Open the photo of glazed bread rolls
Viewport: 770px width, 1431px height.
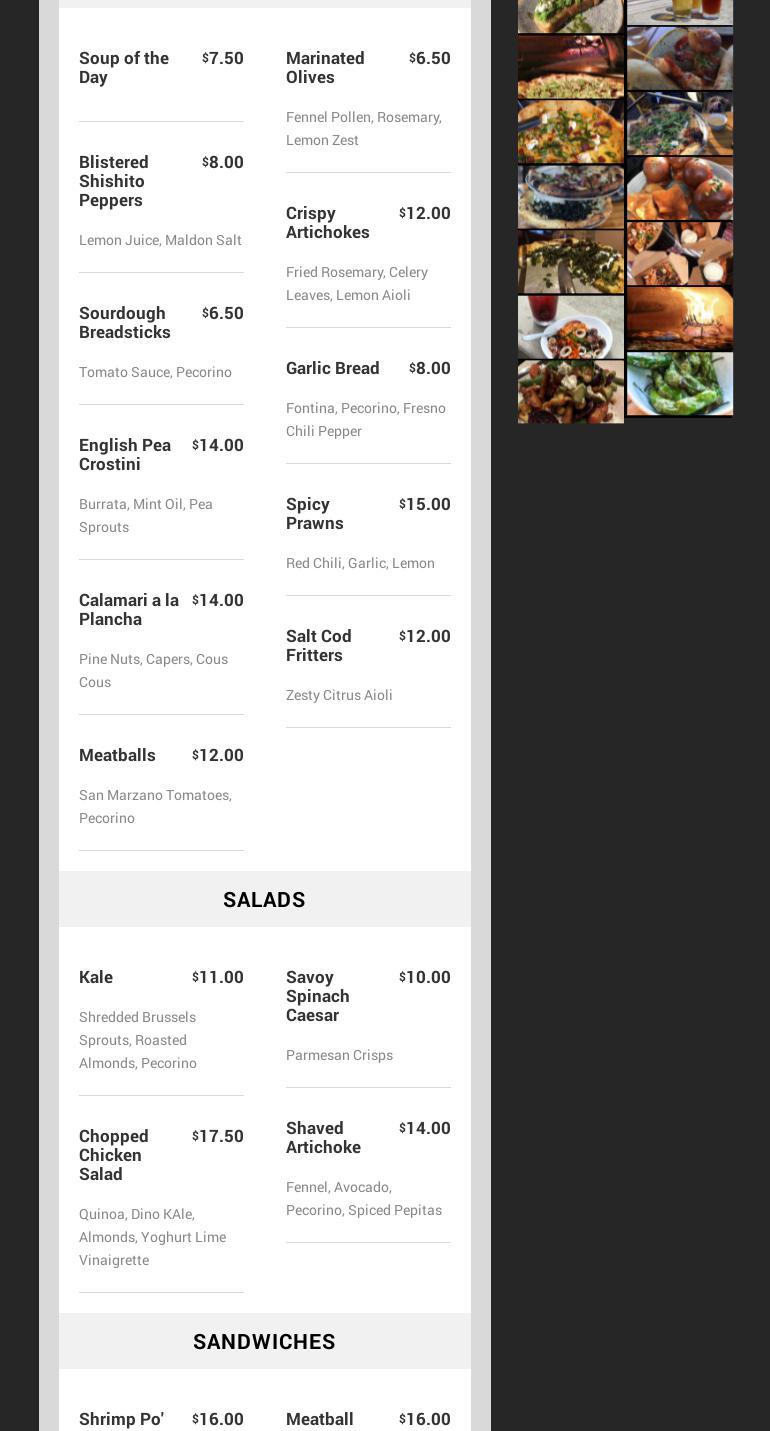tap(679, 188)
